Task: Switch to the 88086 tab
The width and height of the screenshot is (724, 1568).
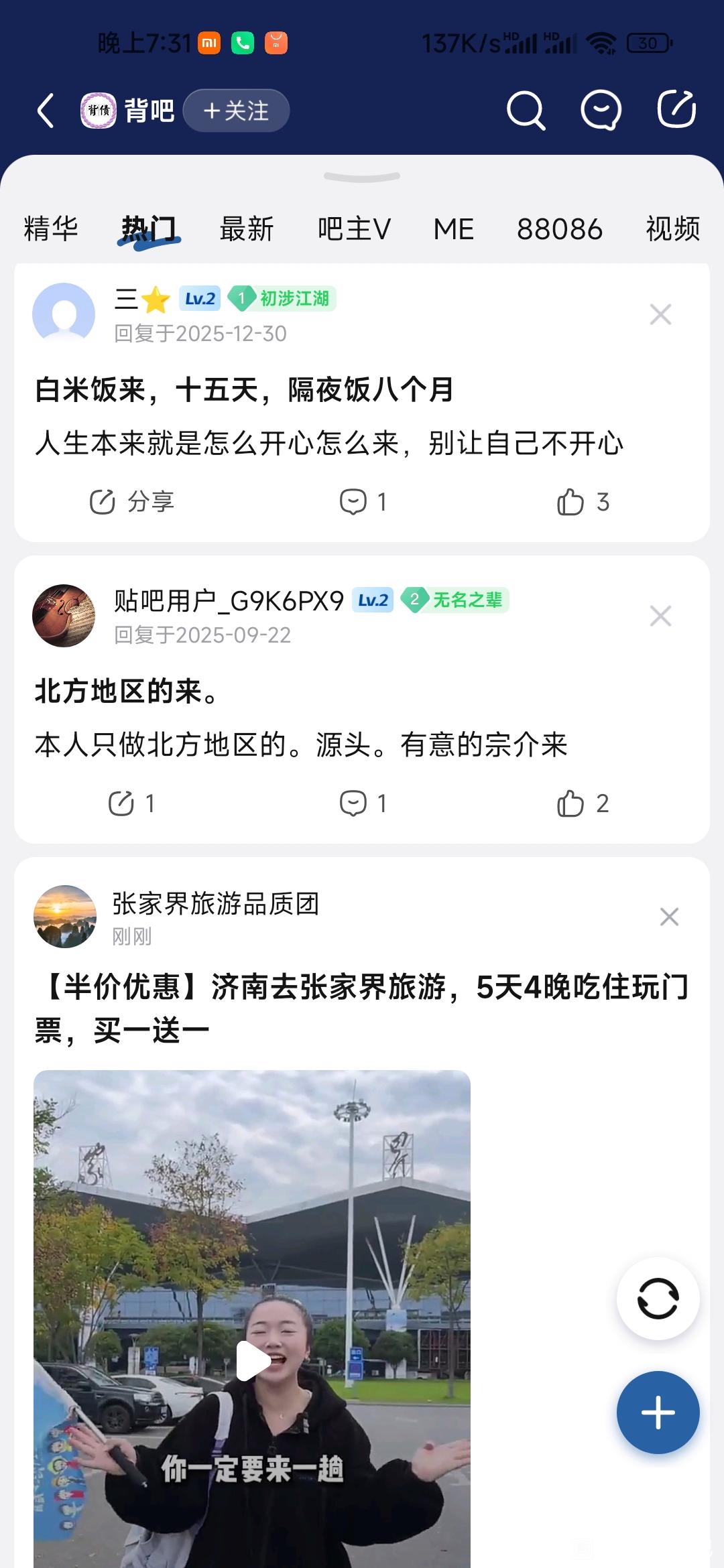Action: [560, 229]
